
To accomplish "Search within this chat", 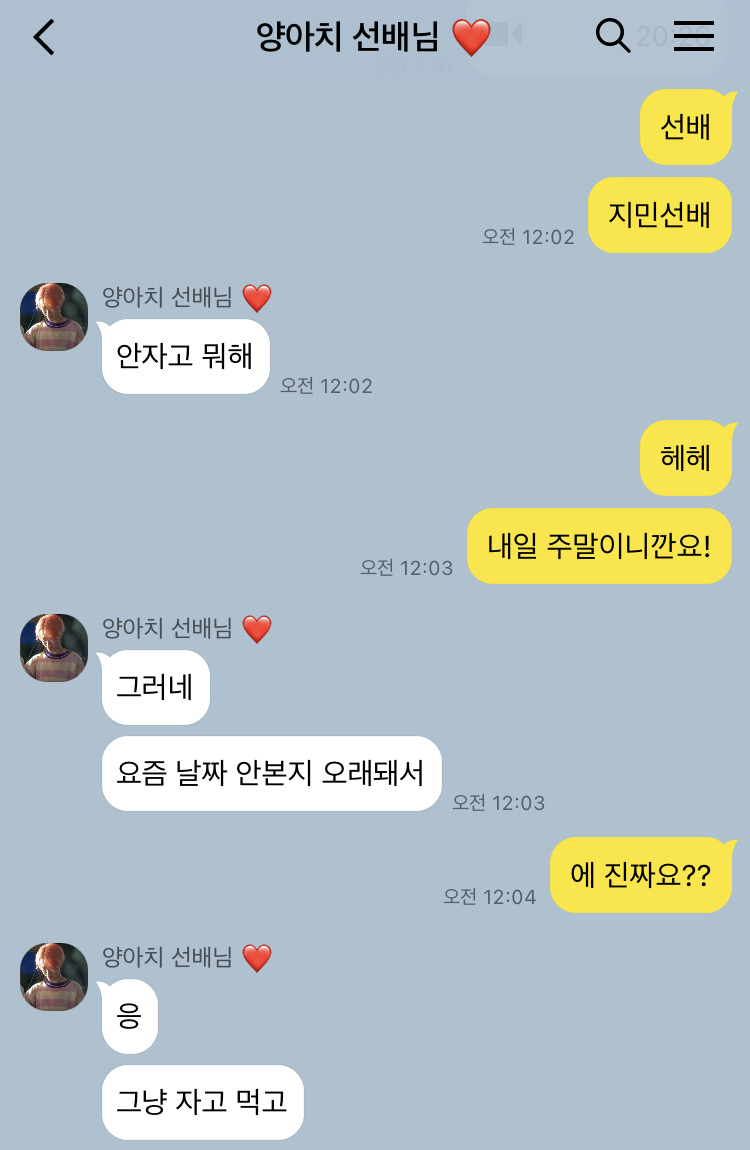I will click(612, 36).
